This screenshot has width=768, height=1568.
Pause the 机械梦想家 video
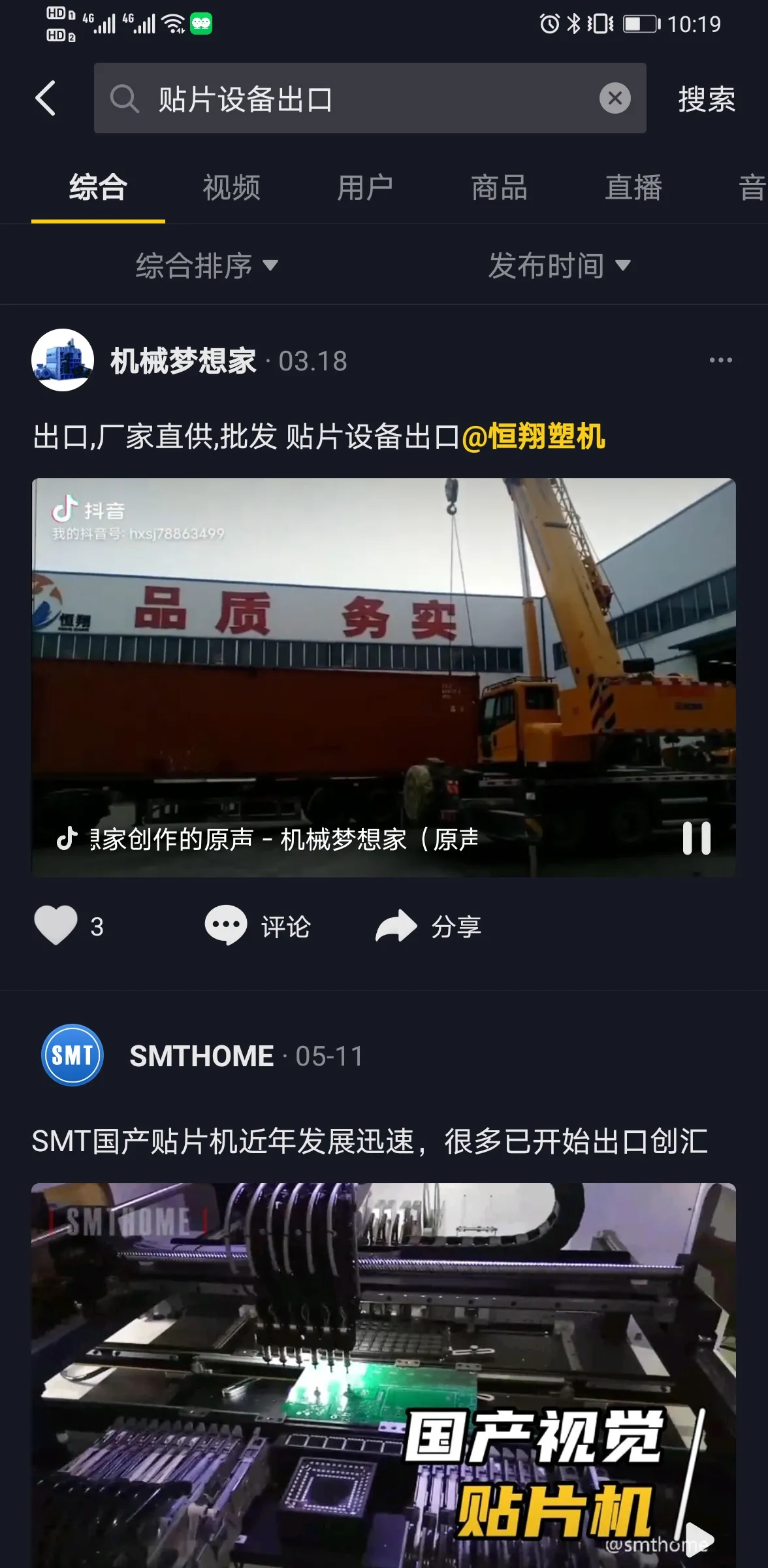click(696, 838)
